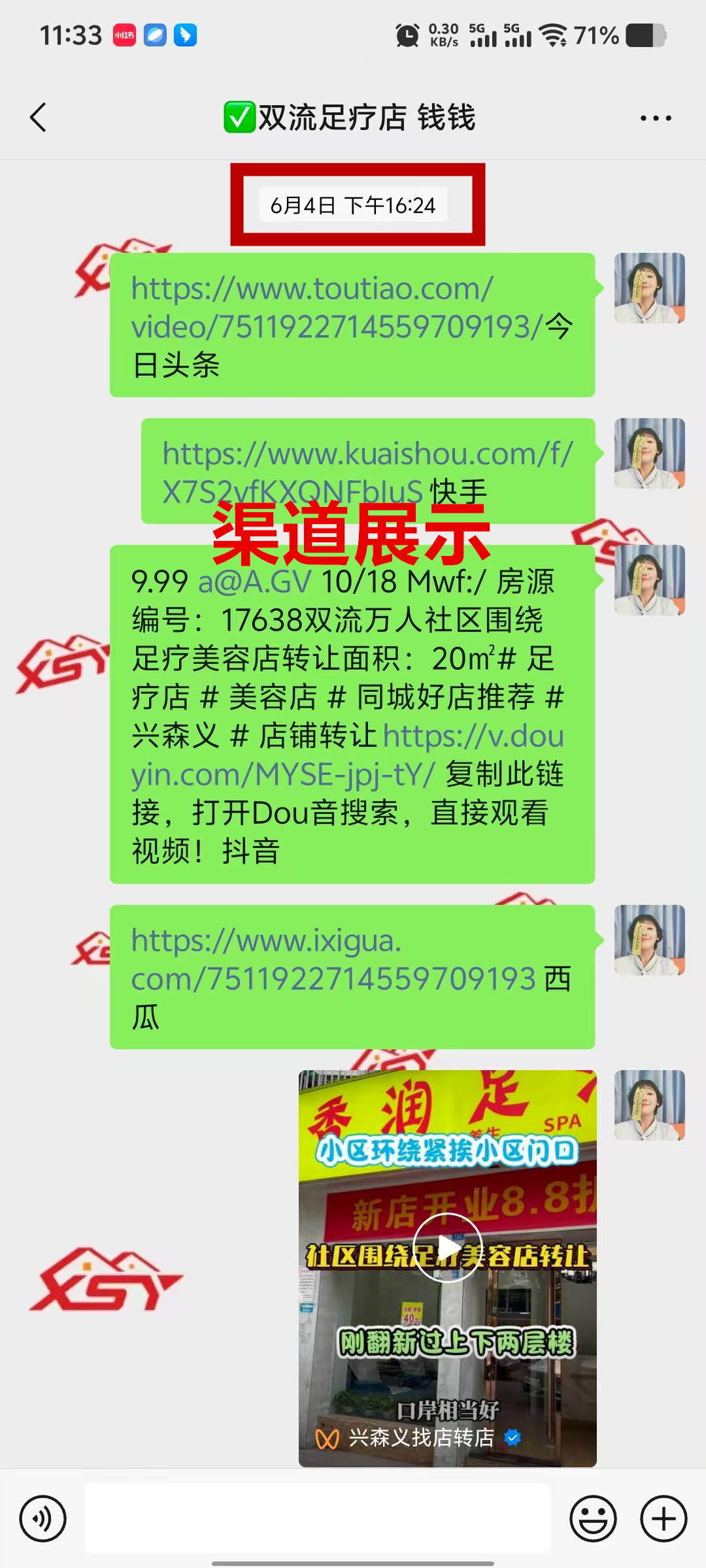This screenshot has width=706, height=1568.
Task: Open the emoji sticker panel
Action: [x=593, y=1518]
